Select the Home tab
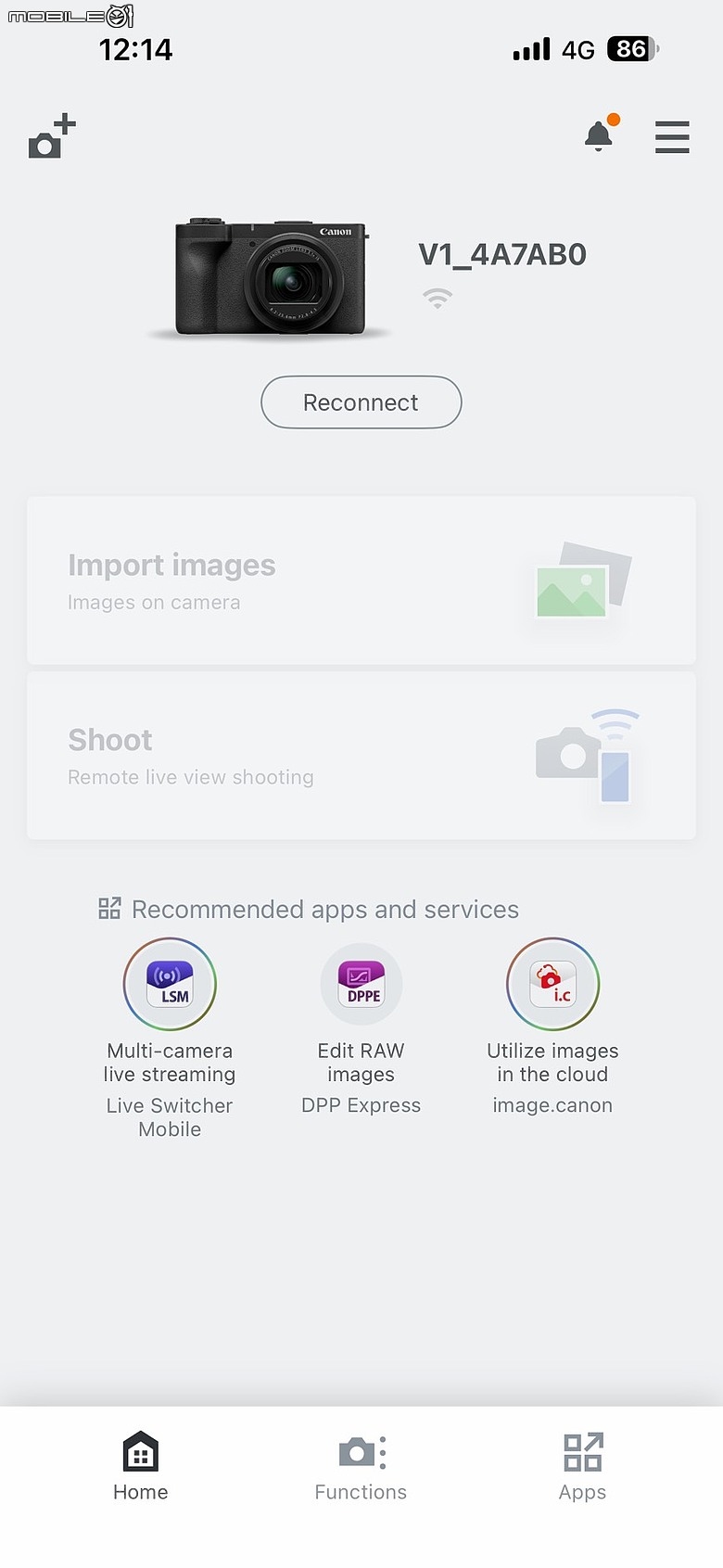Image resolution: width=723 pixels, height=1568 pixels. [x=141, y=1467]
